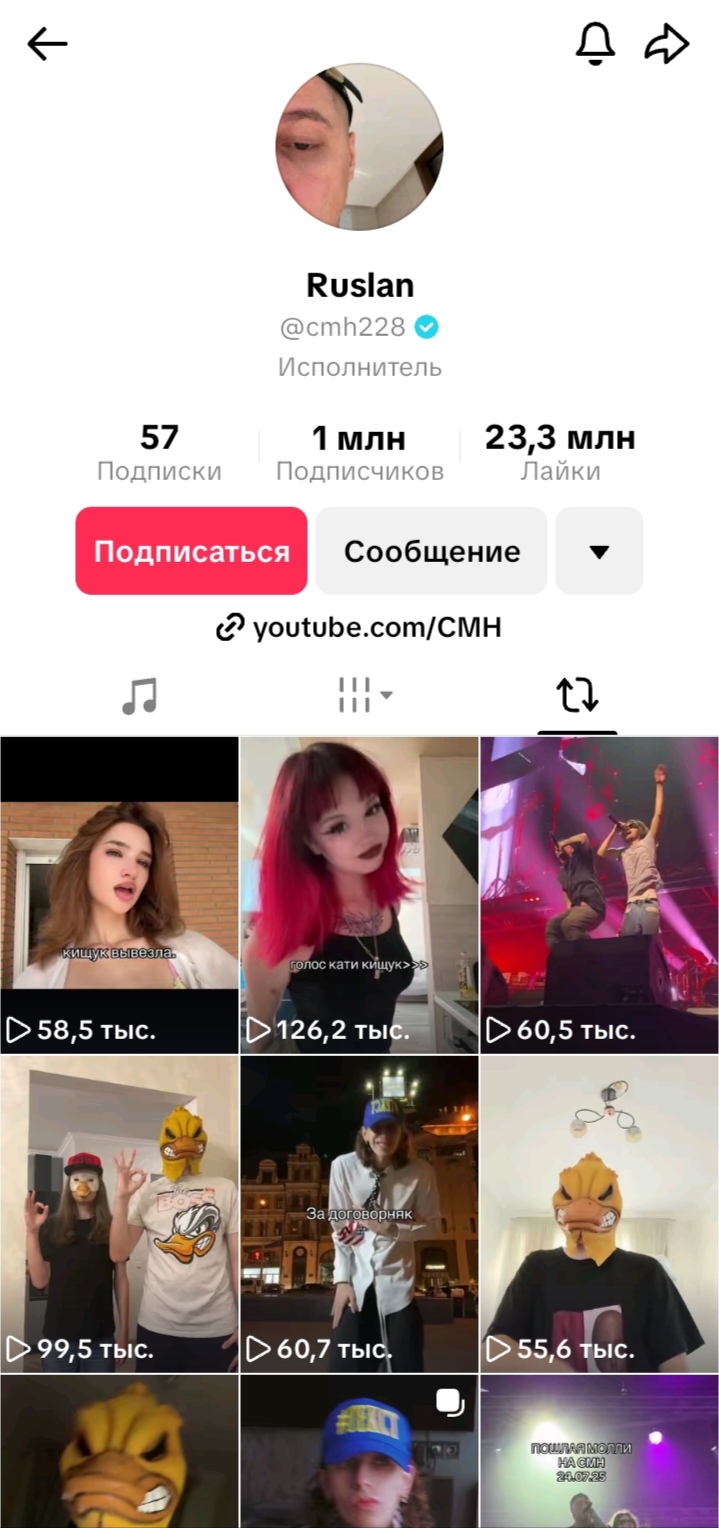Tap the red Подписаться button
Viewport: 719px width, 1528px height.
pyautogui.click(x=191, y=551)
